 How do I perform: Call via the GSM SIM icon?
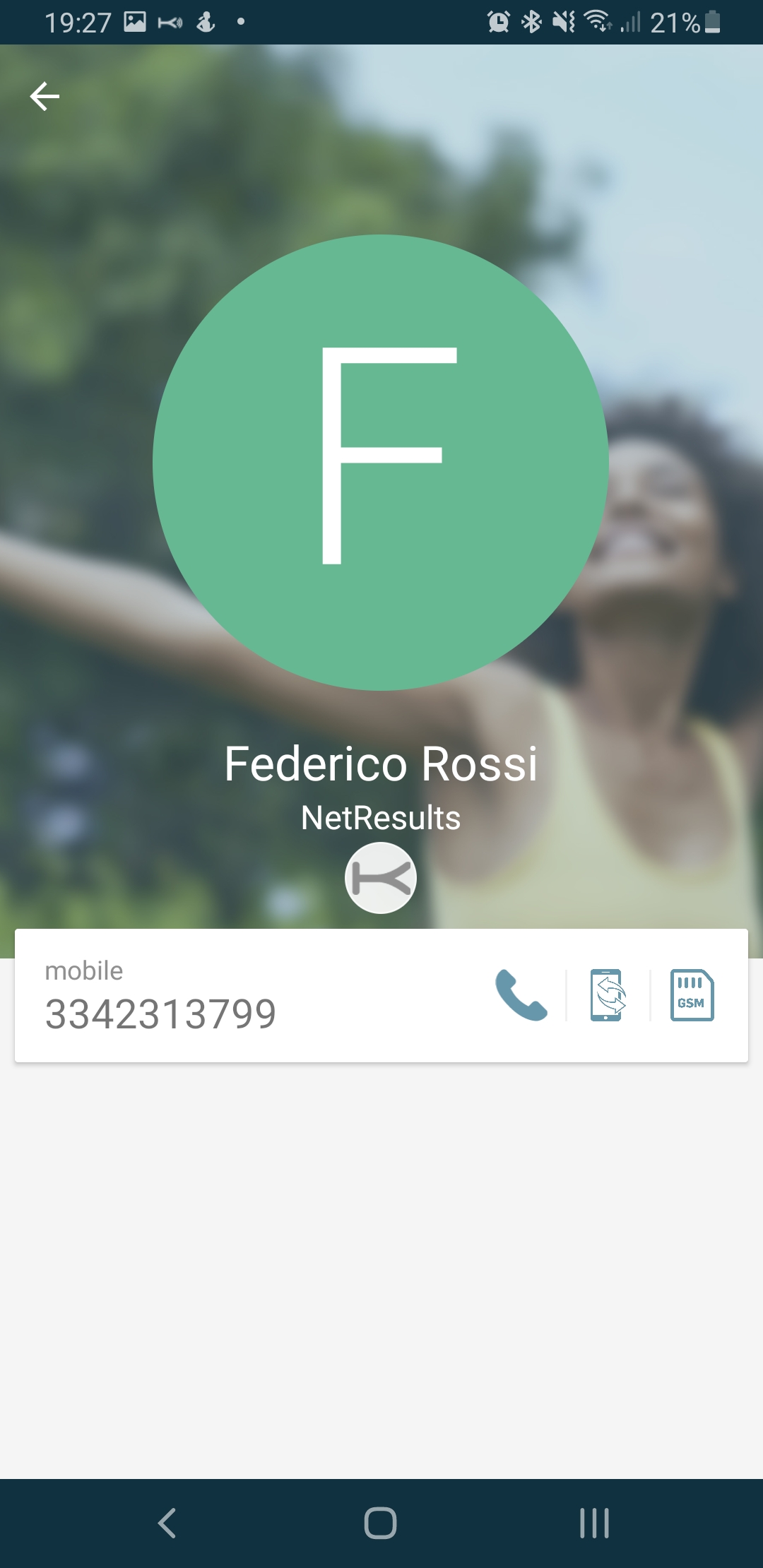pyautogui.click(x=692, y=995)
